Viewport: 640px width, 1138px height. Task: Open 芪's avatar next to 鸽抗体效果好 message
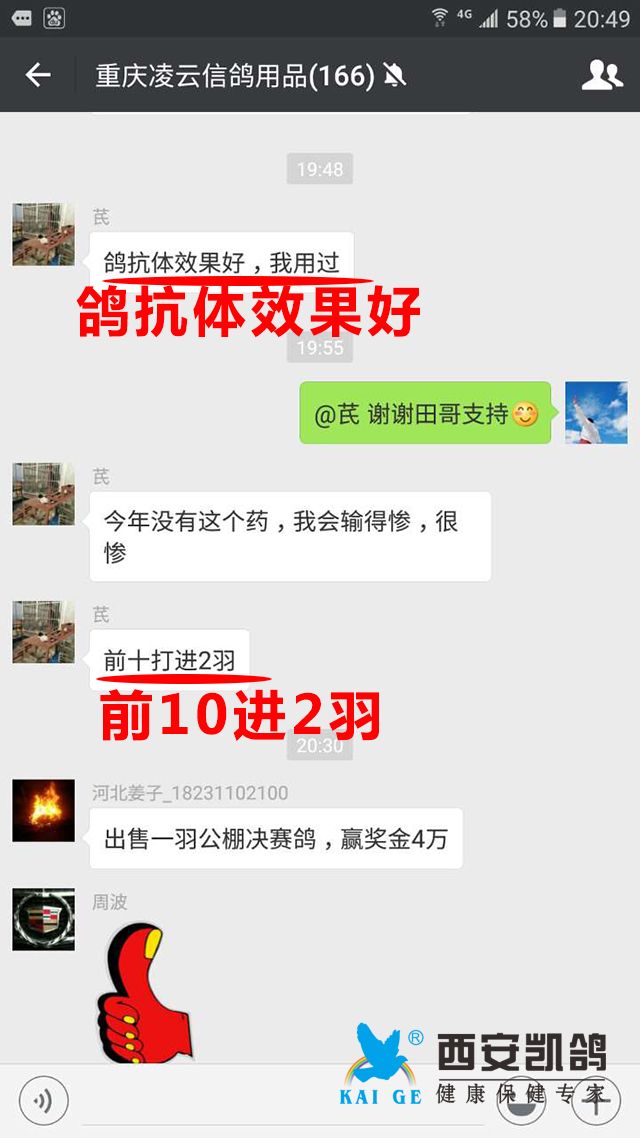click(44, 234)
